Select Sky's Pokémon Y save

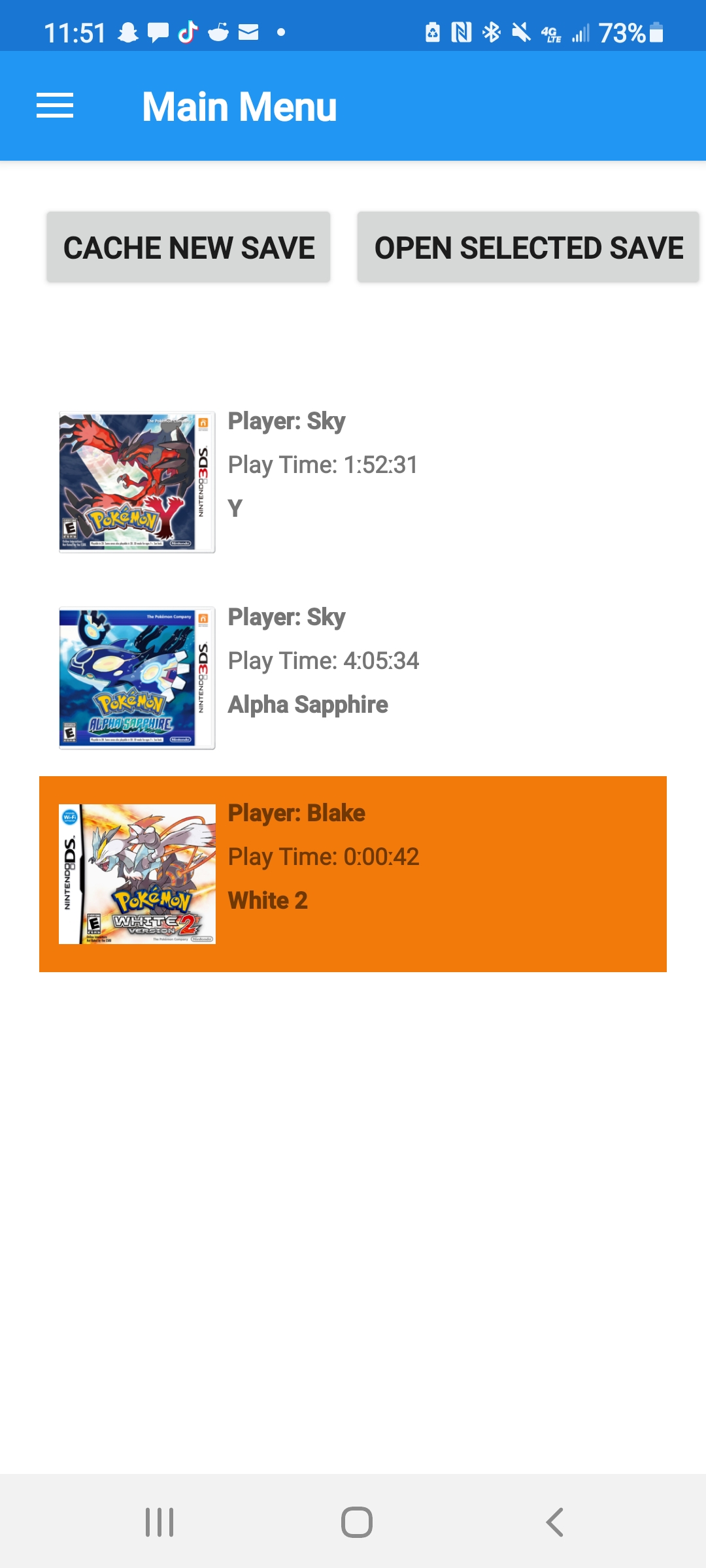click(353, 482)
